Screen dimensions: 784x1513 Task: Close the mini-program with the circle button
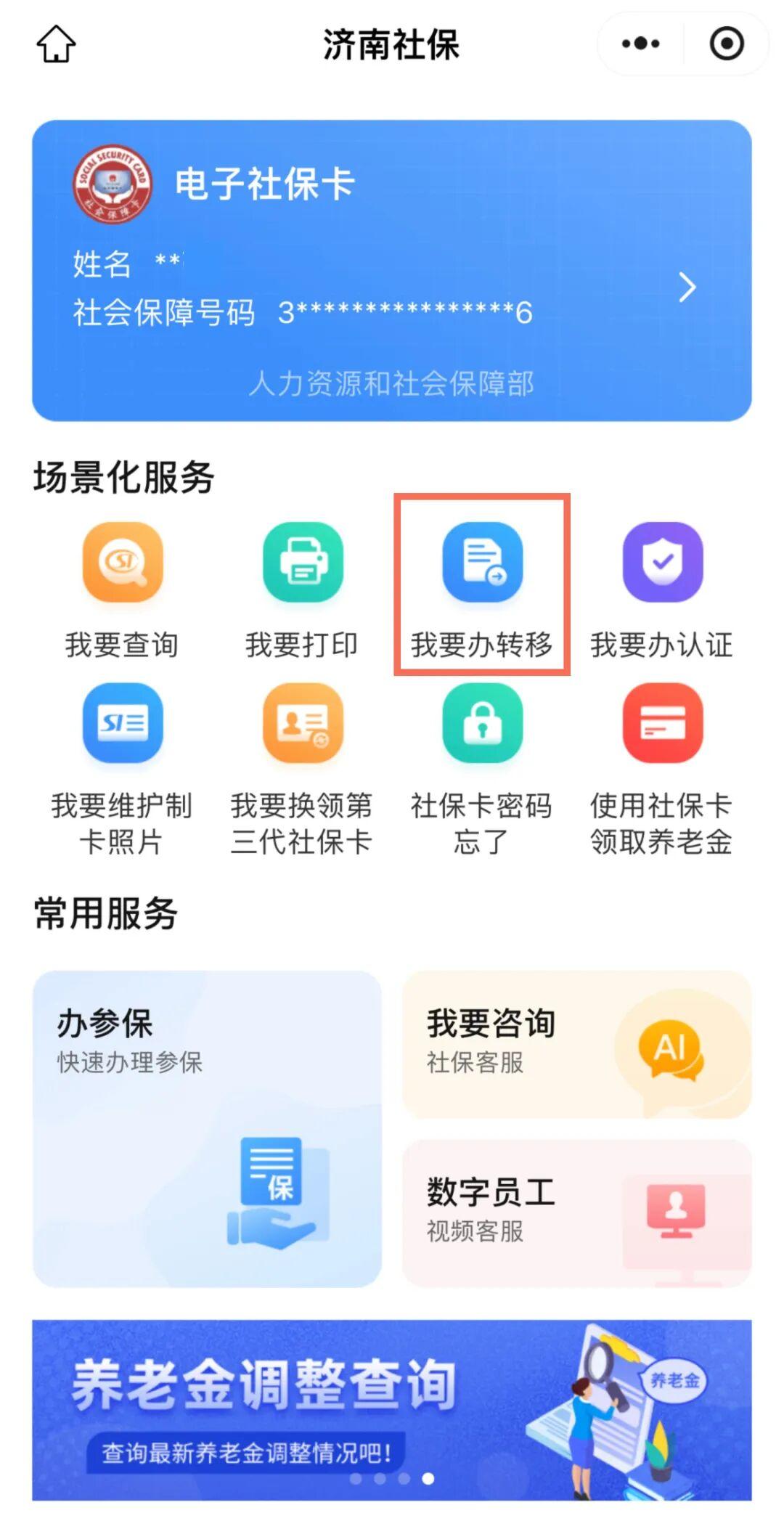(726, 44)
